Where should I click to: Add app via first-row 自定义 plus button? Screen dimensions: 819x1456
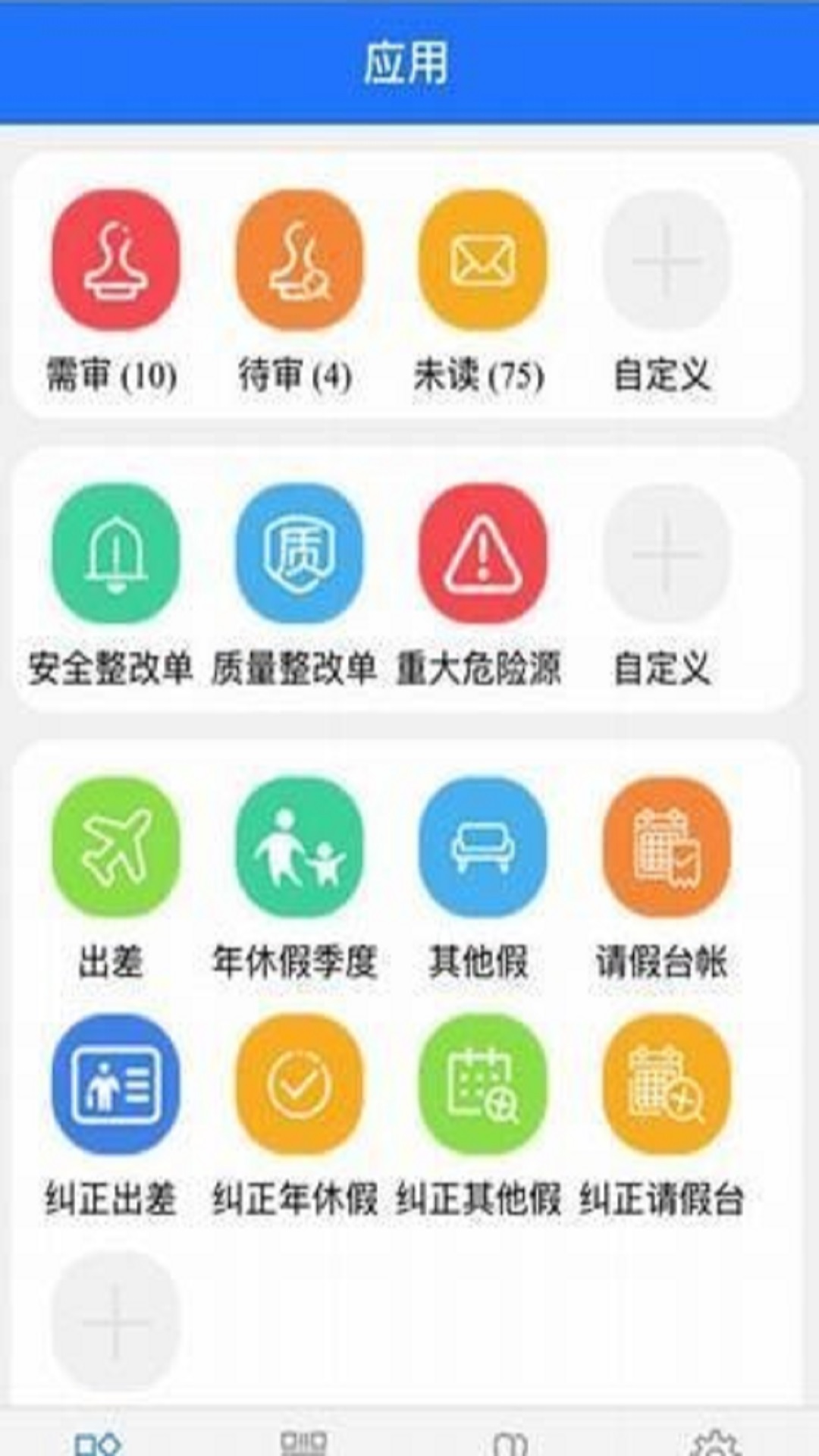[665, 262]
